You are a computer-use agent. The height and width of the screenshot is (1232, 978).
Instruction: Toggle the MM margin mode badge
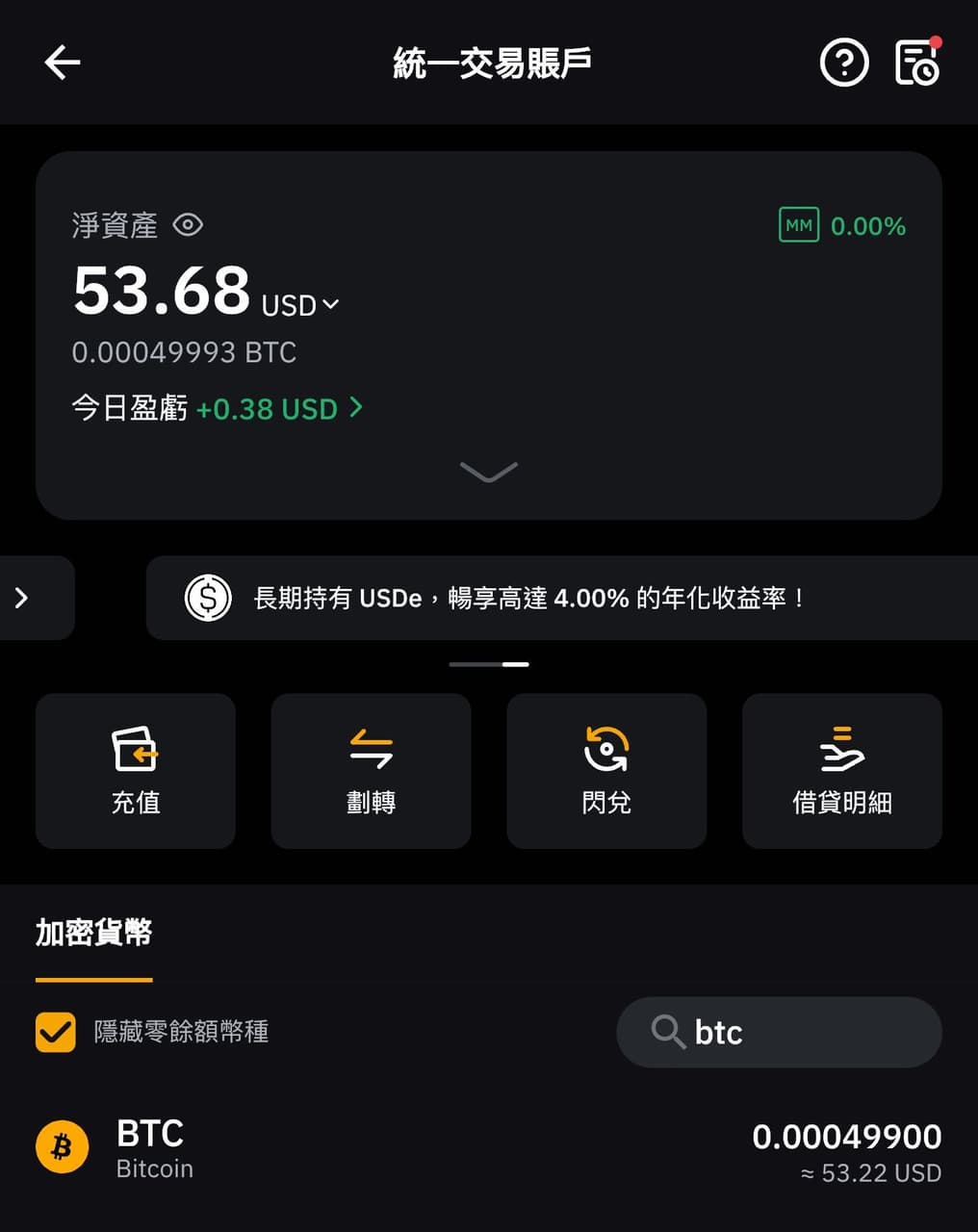798,225
